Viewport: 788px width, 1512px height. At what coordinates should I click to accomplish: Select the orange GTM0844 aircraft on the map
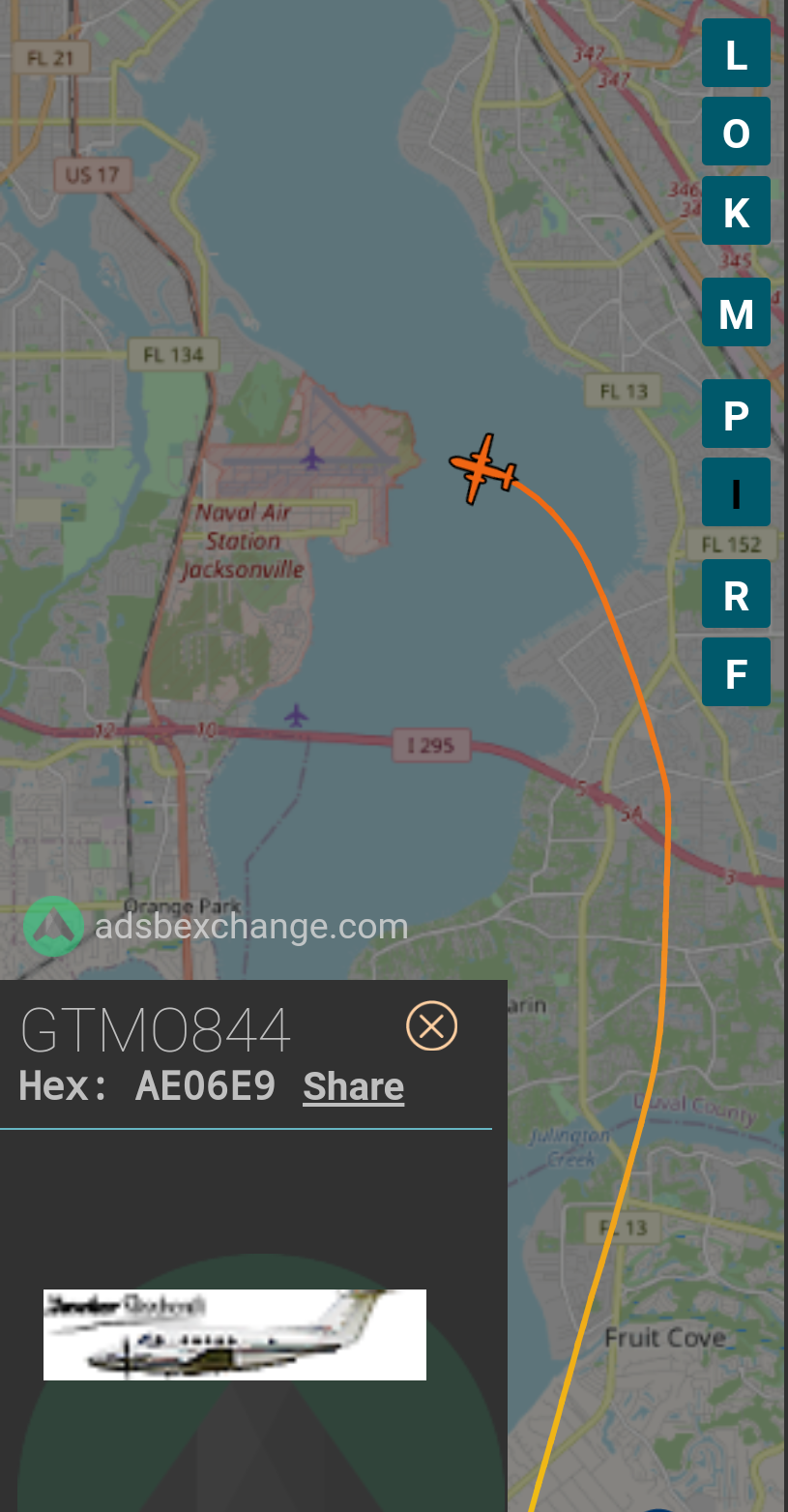click(483, 469)
